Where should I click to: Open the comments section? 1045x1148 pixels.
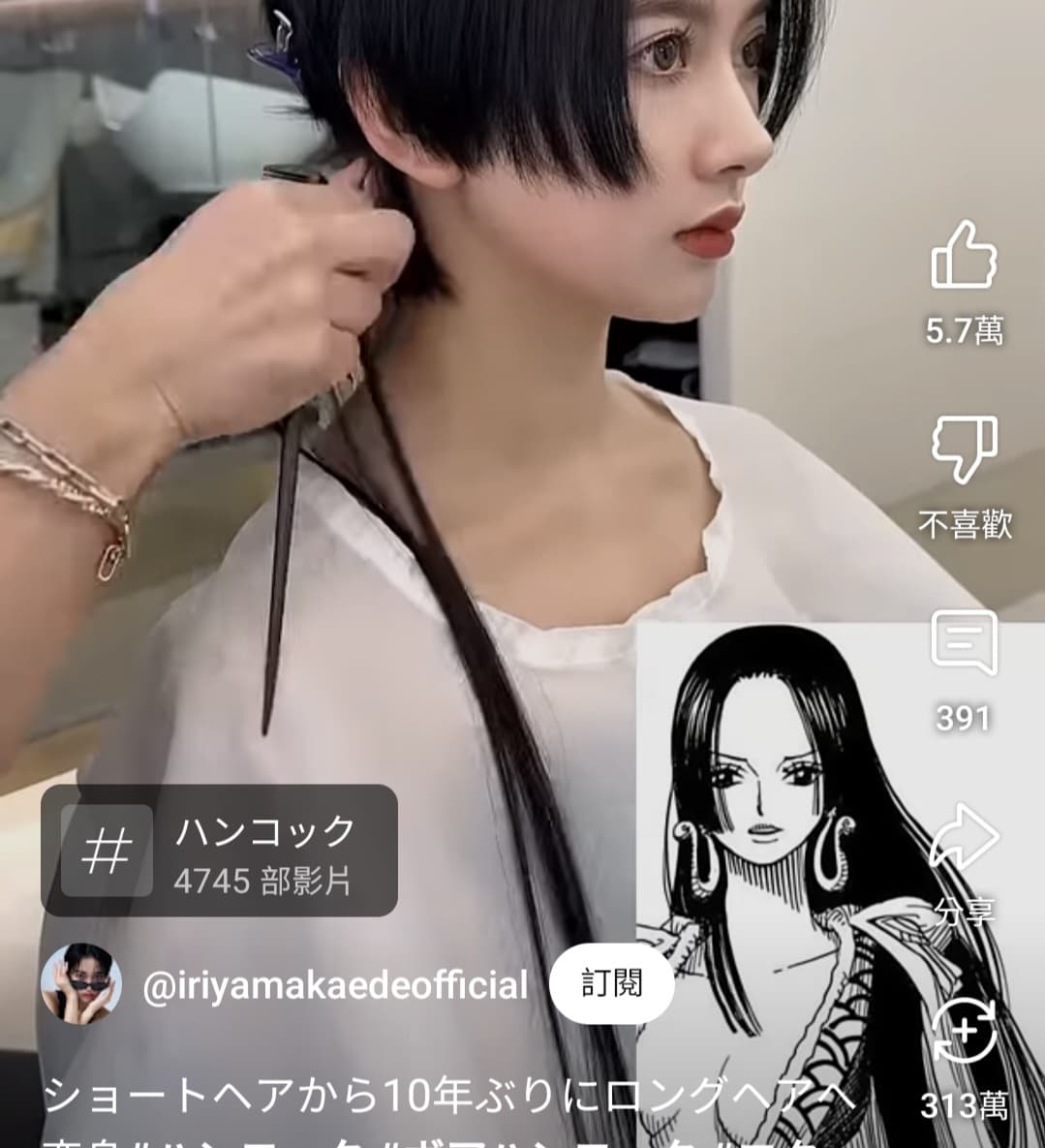(x=964, y=642)
